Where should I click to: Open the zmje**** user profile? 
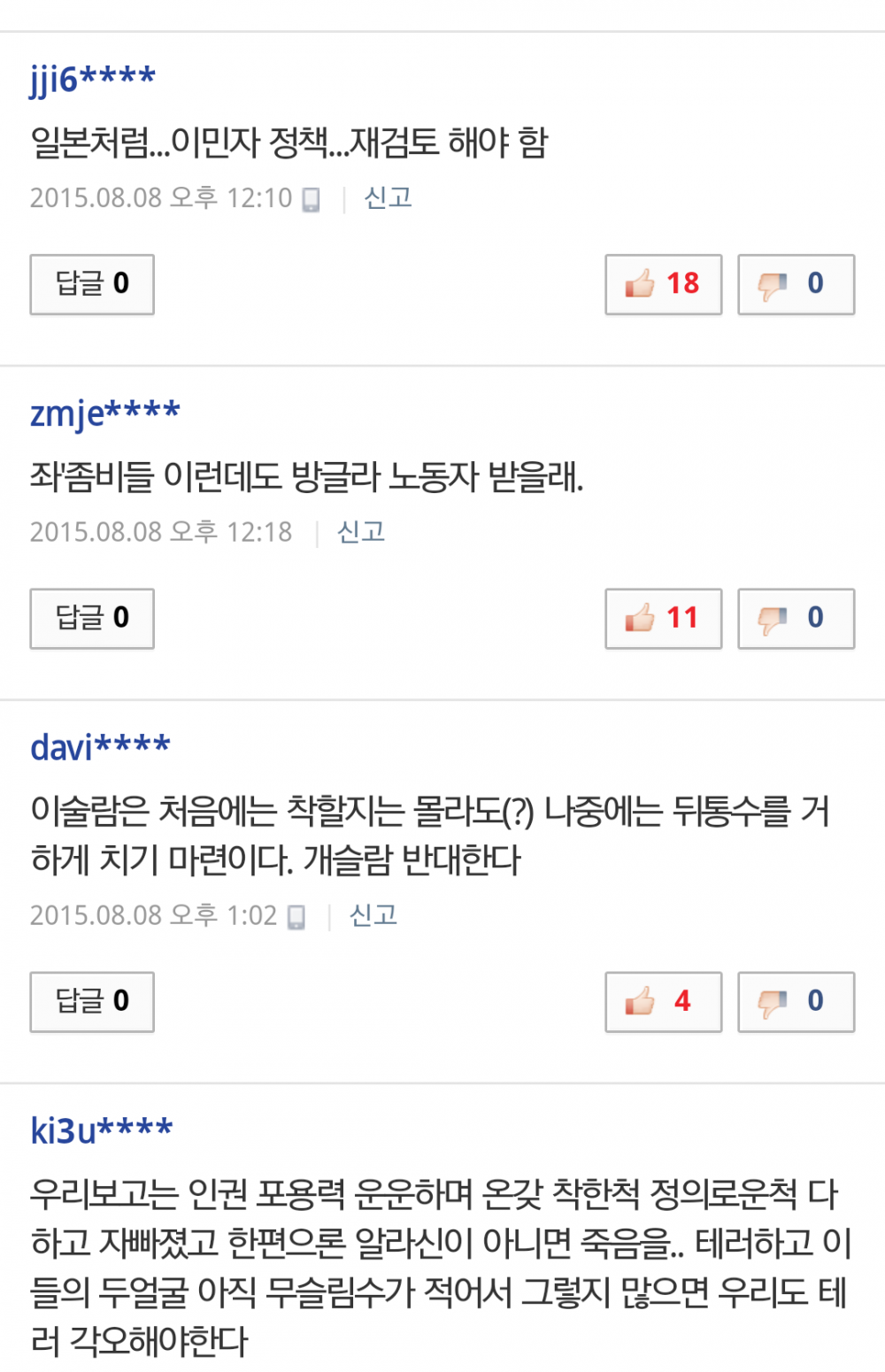(x=104, y=410)
